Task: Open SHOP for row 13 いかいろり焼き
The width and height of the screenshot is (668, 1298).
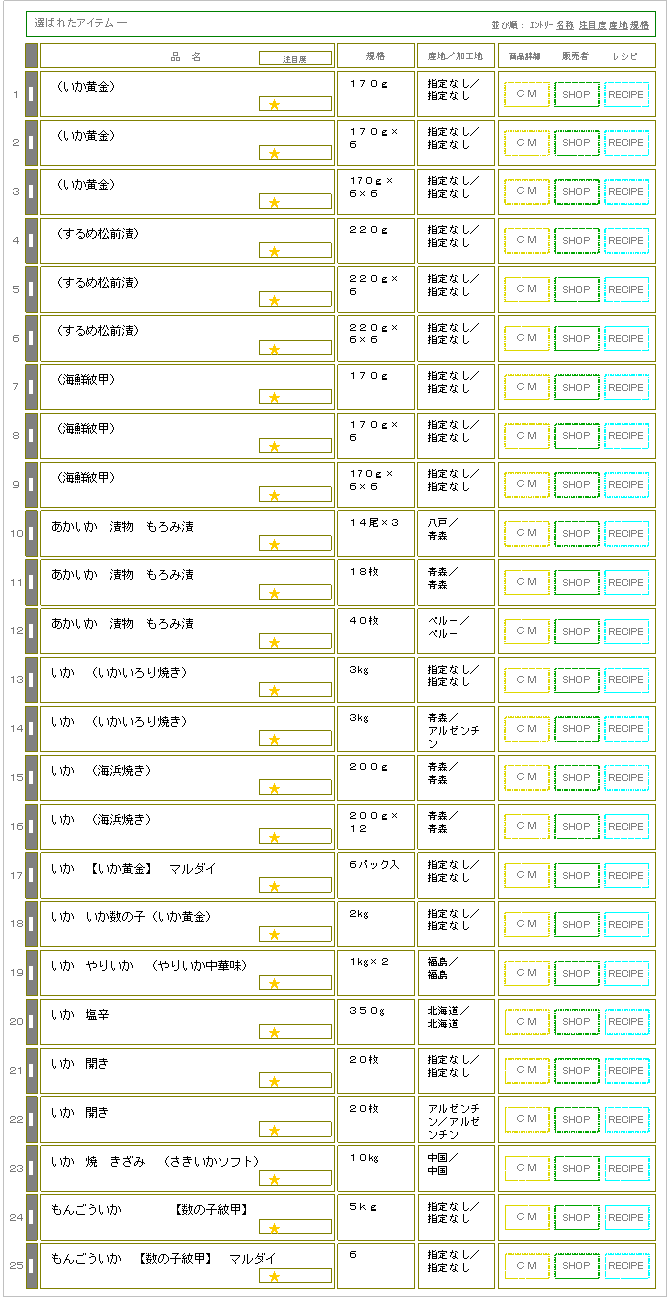Action: 576,680
